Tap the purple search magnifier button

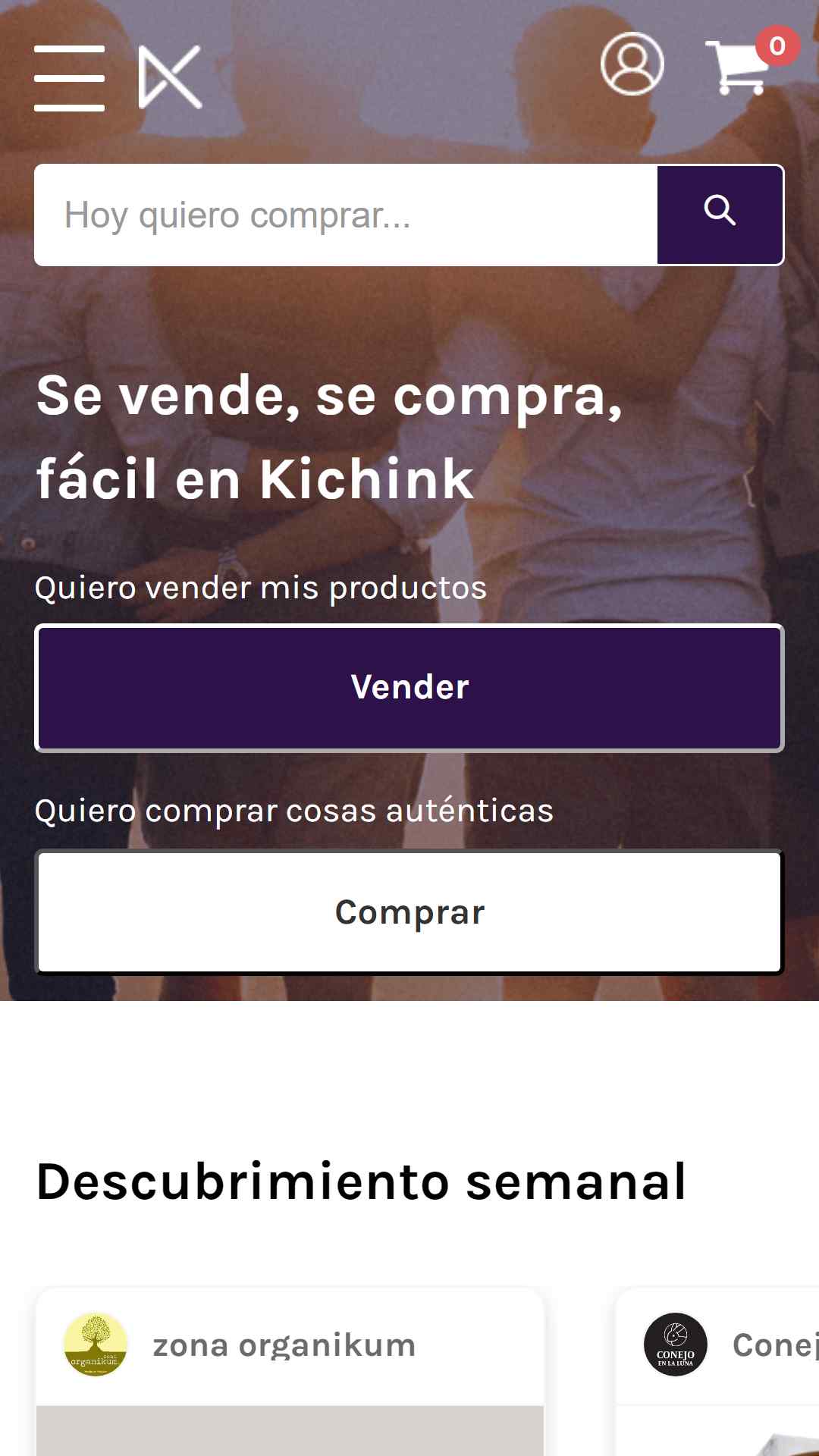(x=720, y=215)
